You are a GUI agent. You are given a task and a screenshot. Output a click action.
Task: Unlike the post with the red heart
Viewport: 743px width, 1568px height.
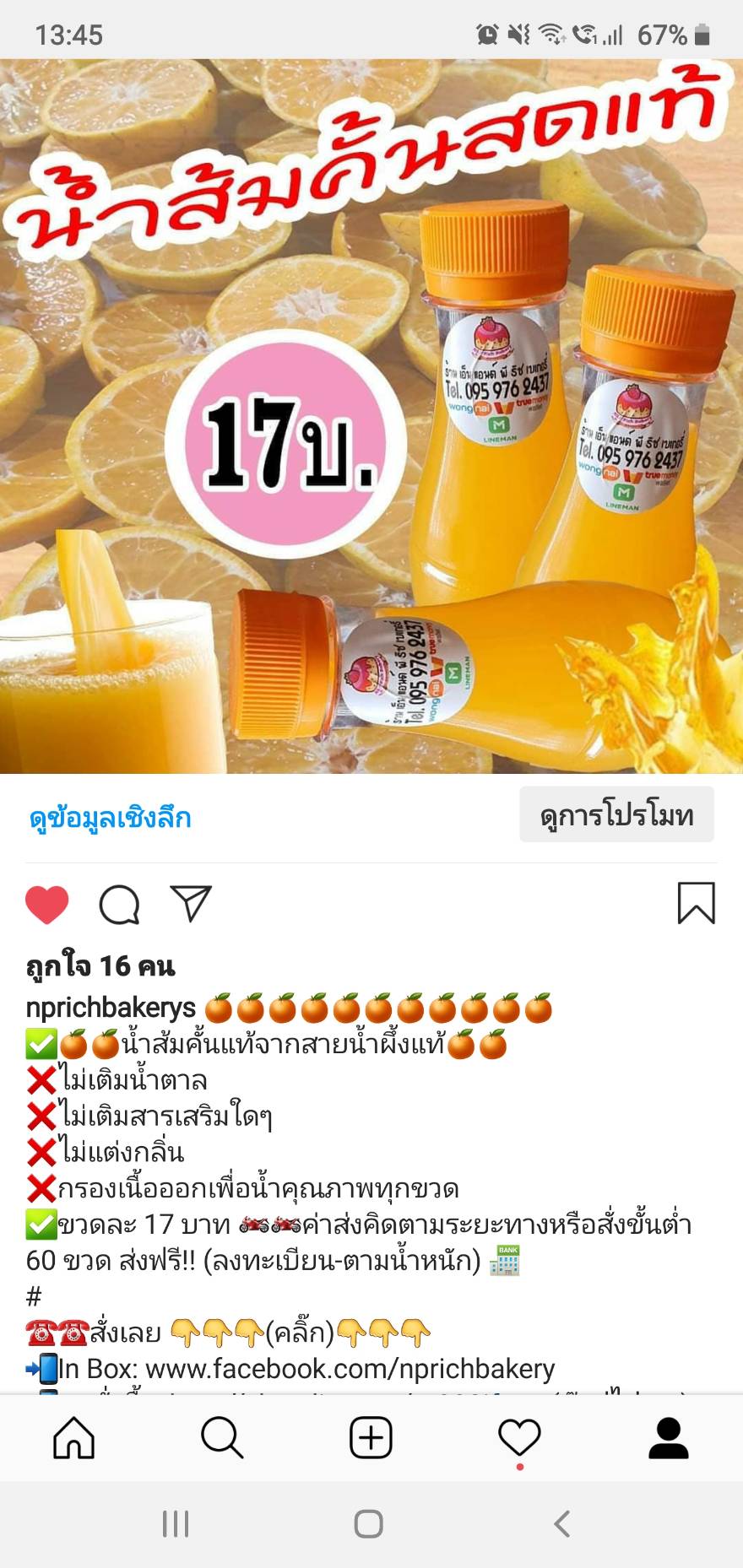click(47, 905)
